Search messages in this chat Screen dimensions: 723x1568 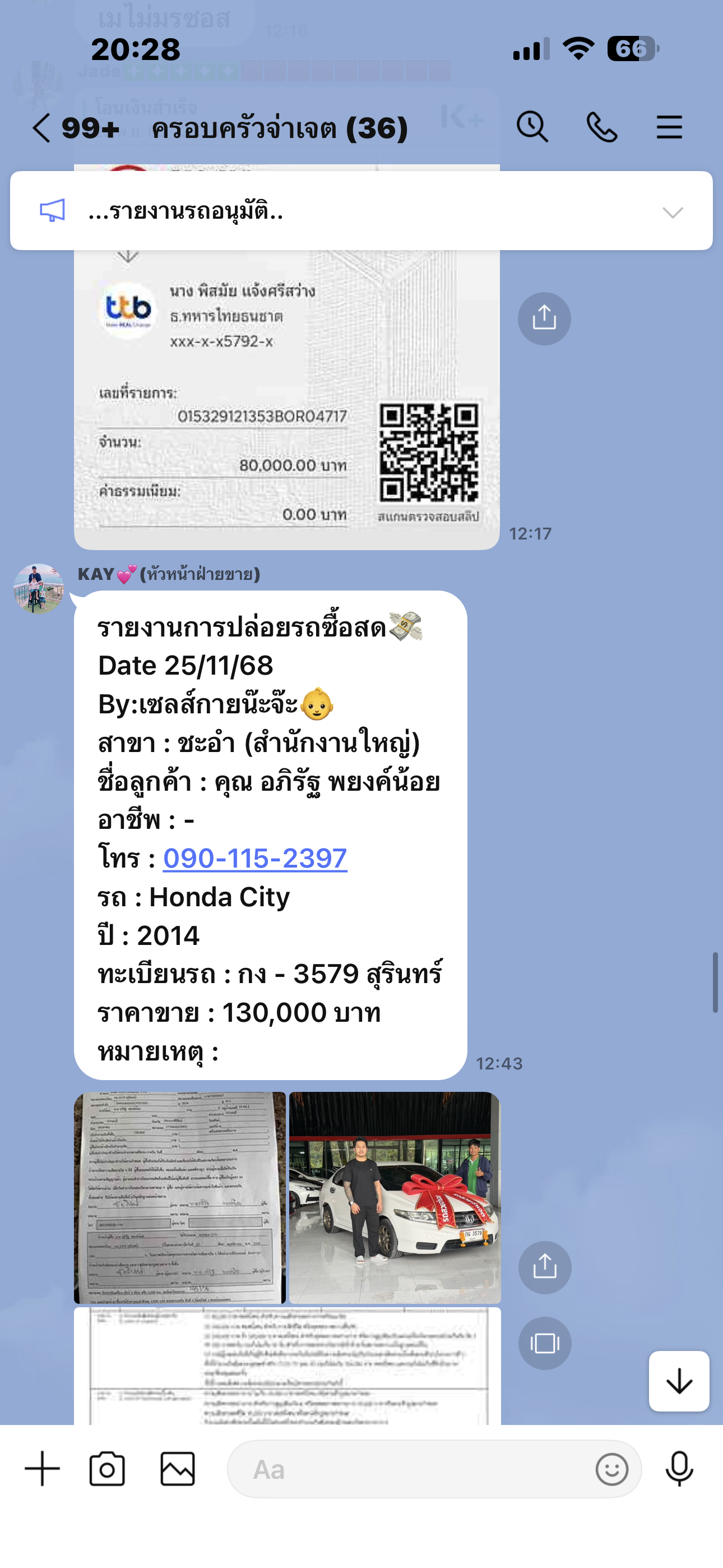[532, 127]
